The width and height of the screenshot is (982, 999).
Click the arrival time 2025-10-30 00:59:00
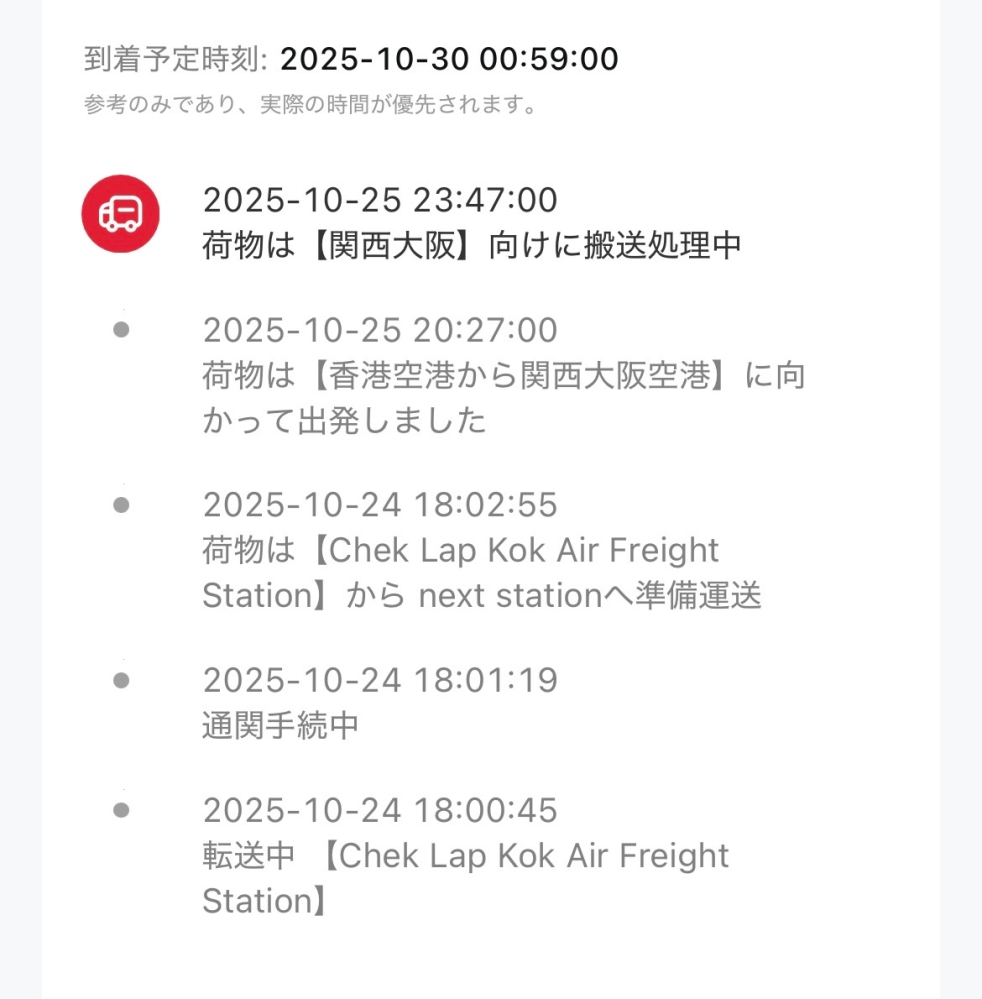[450, 60]
